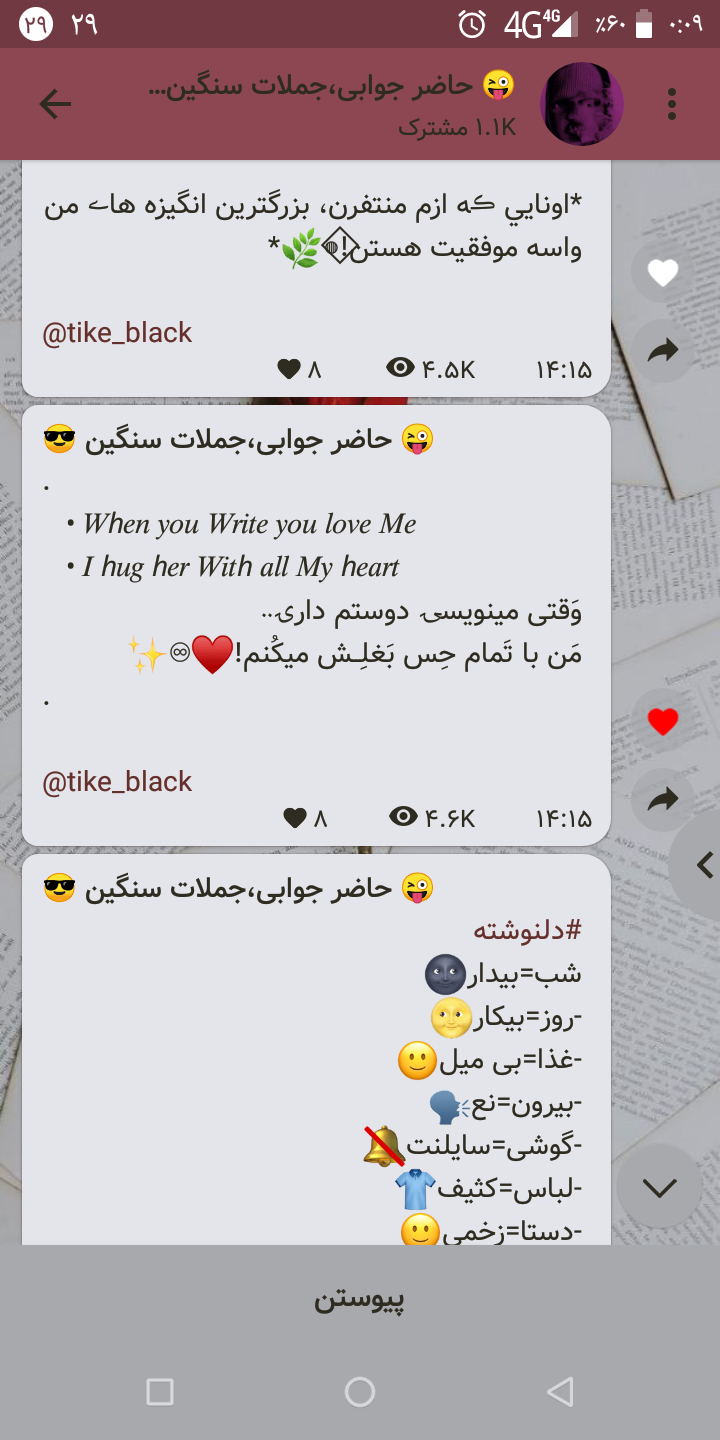
Task: Share the post about haters being motivation
Action: click(x=662, y=350)
